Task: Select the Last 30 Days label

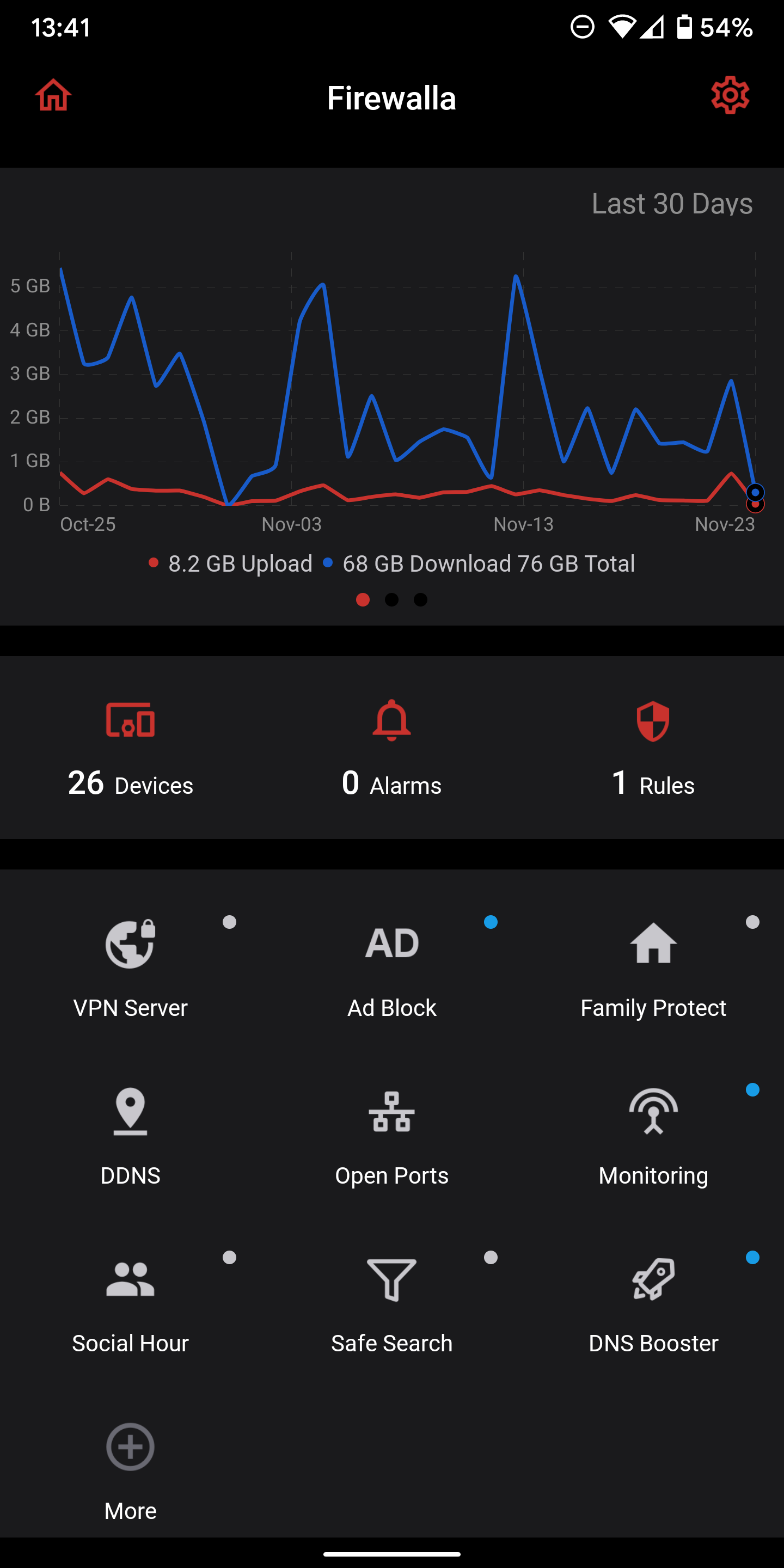Action: tap(672, 203)
